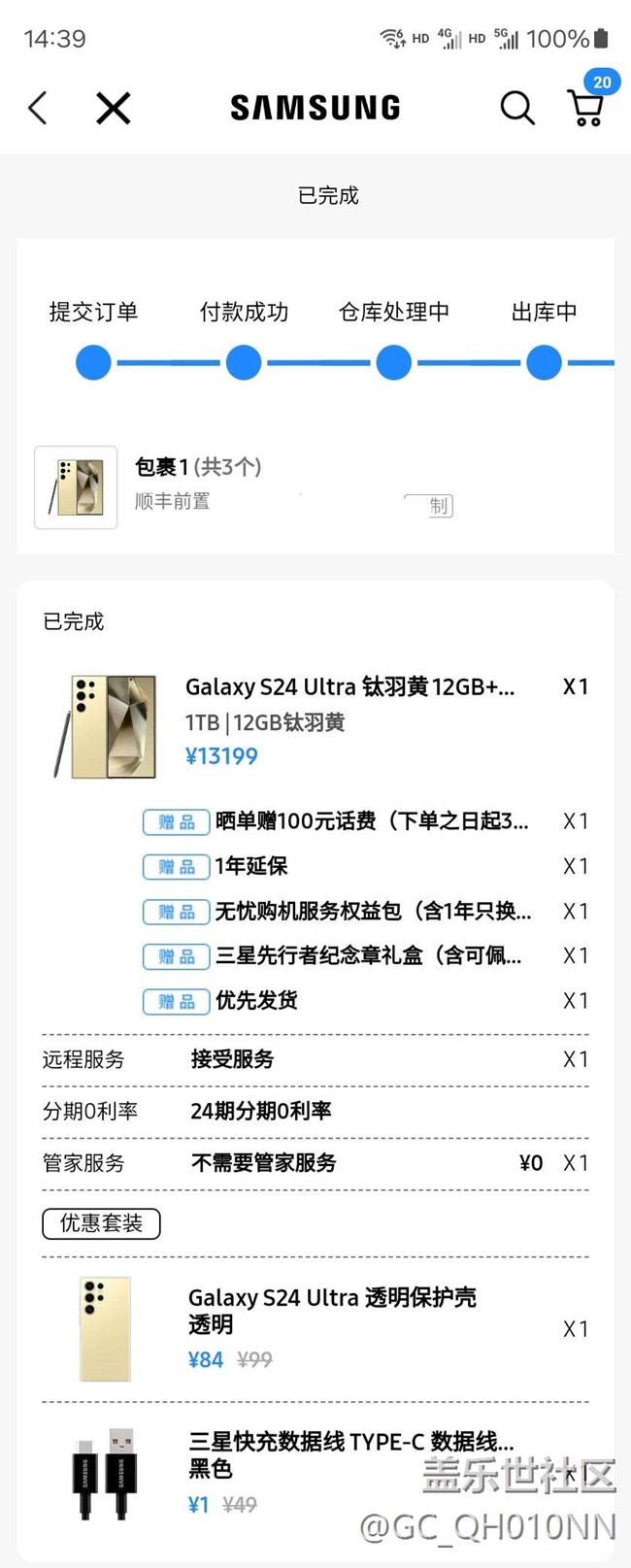Viewport: 631px width, 1568px height.
Task: Open search with the magnifier icon
Action: pyautogui.click(x=517, y=108)
